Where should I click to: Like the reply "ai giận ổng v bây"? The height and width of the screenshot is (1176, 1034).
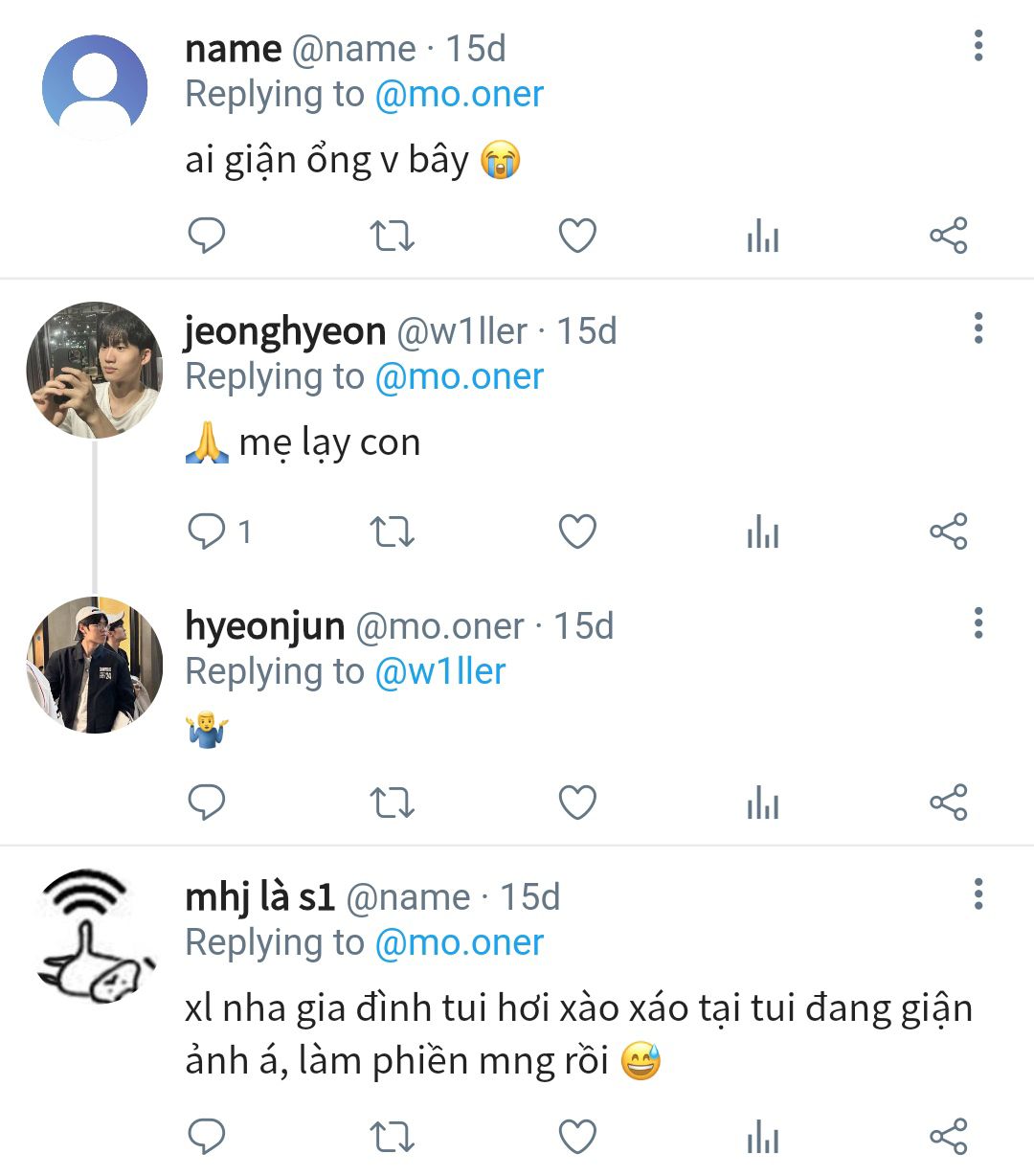tap(577, 236)
